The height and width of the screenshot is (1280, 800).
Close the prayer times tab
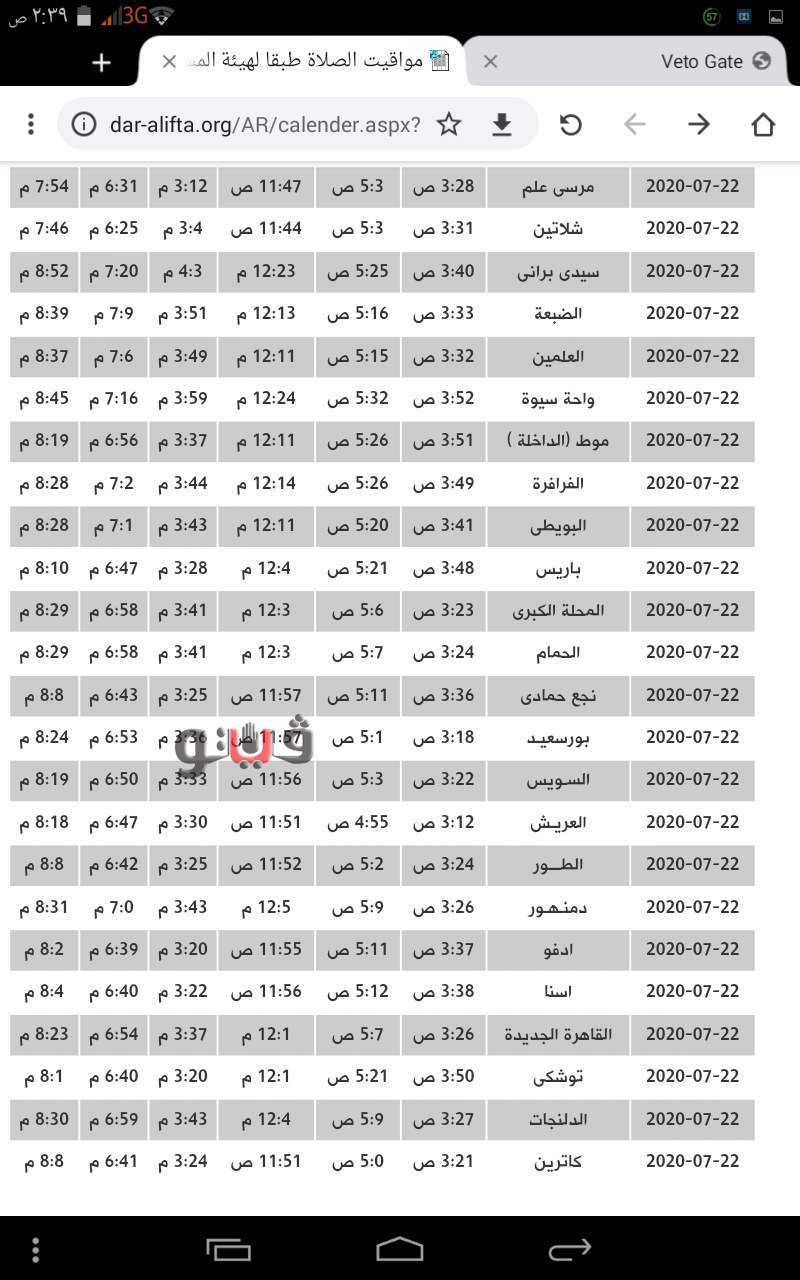click(x=169, y=62)
